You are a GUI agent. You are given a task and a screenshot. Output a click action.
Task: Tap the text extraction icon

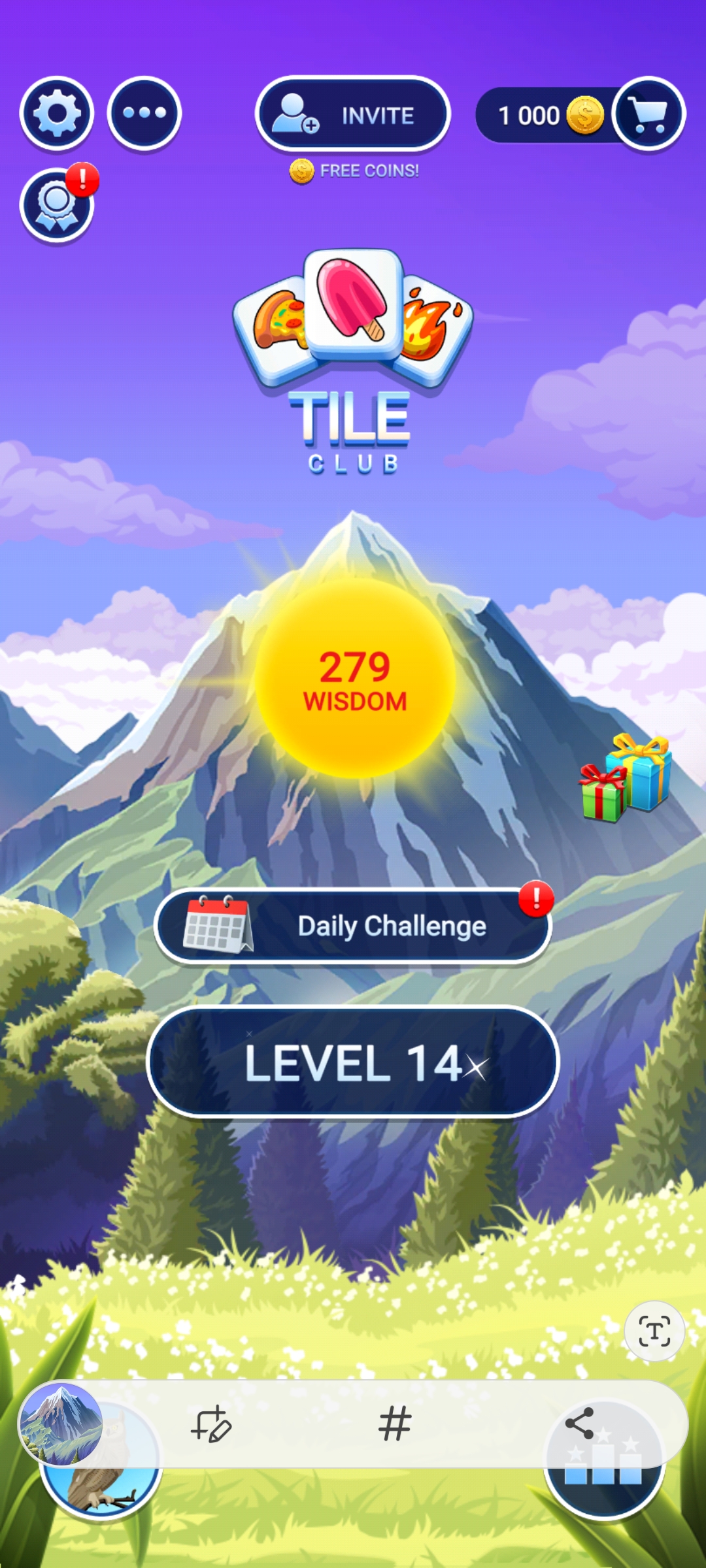click(x=654, y=1331)
